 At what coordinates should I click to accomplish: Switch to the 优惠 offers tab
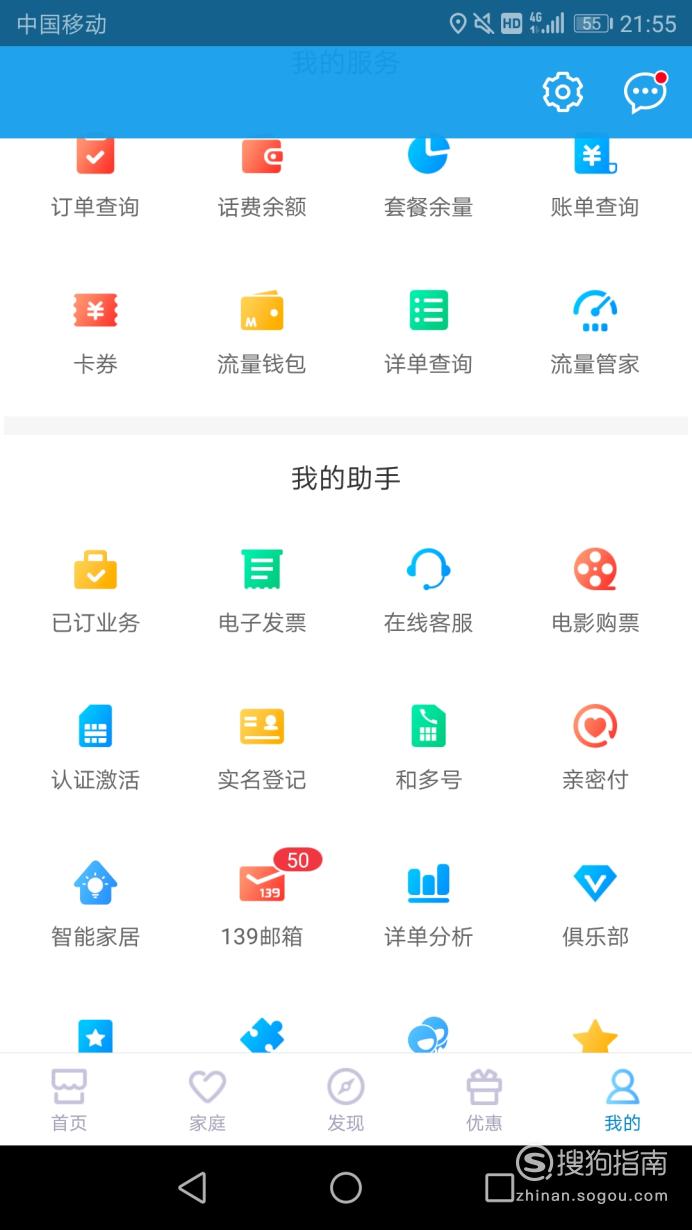click(484, 1100)
